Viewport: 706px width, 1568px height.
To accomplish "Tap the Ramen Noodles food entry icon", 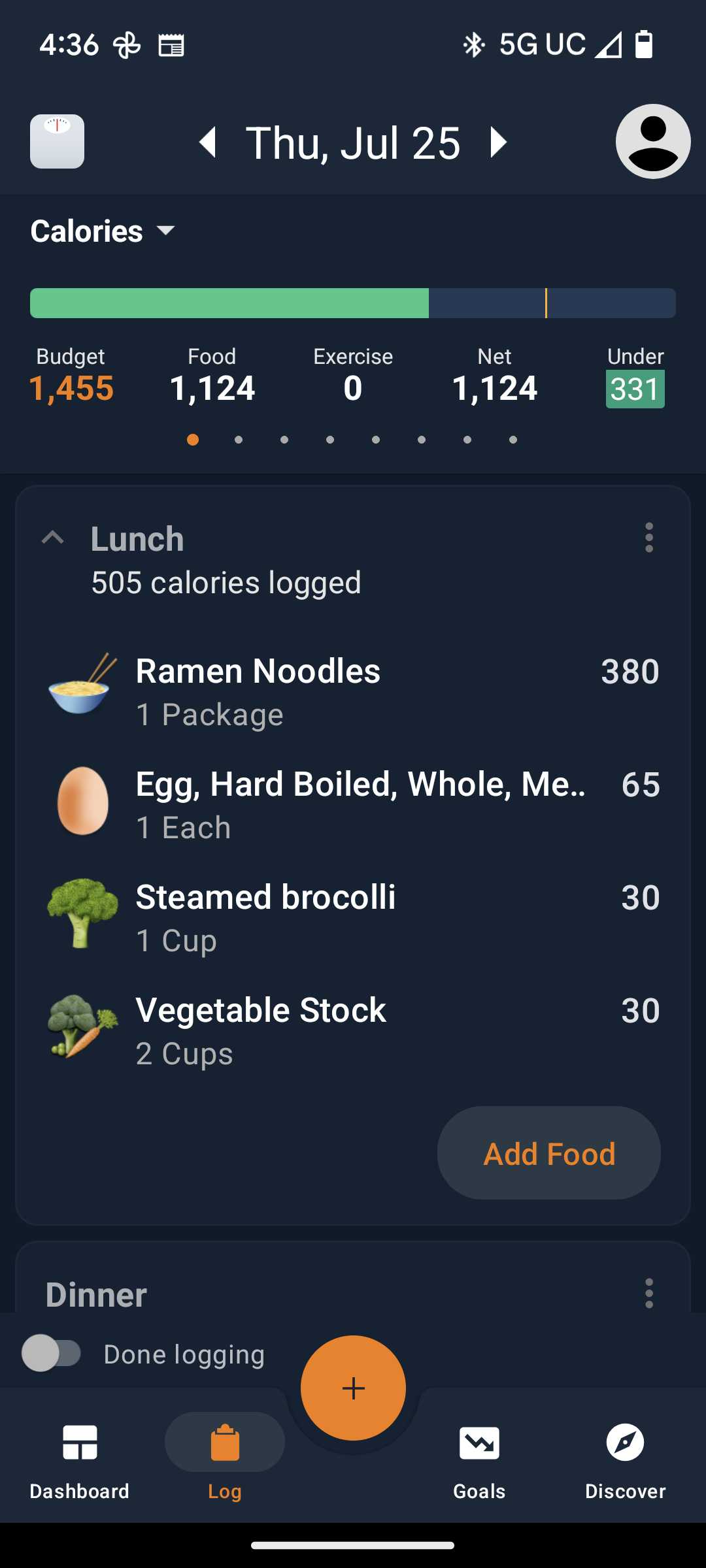I will (x=80, y=688).
